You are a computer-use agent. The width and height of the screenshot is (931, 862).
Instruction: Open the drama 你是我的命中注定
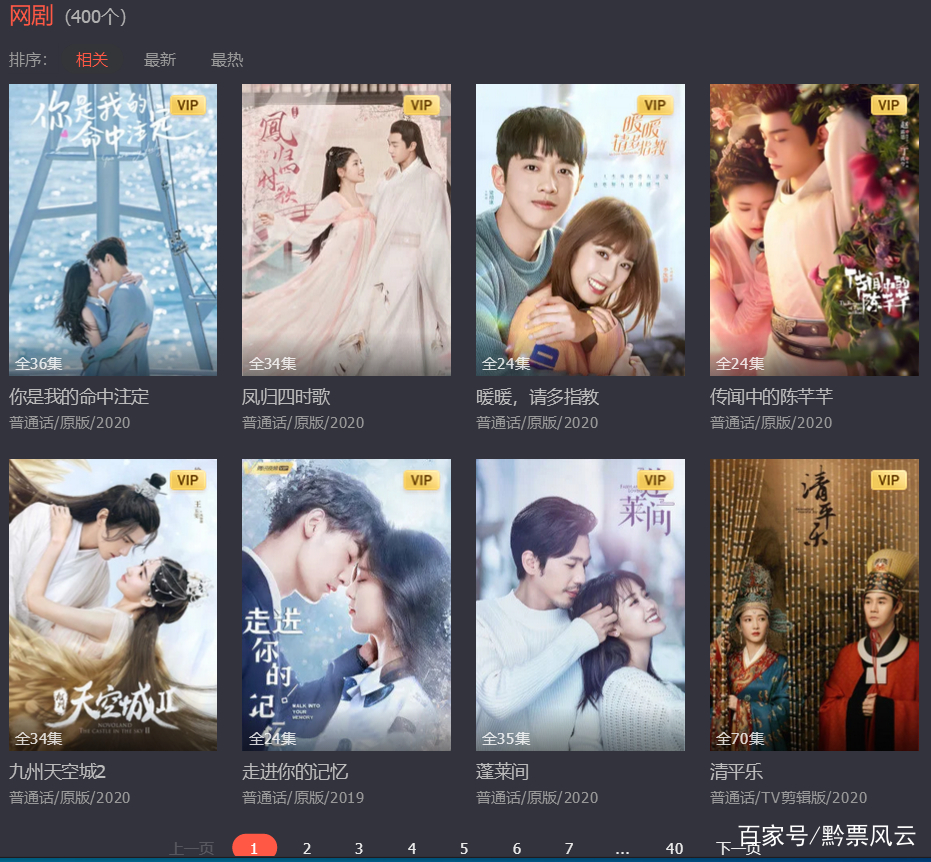tap(113, 230)
